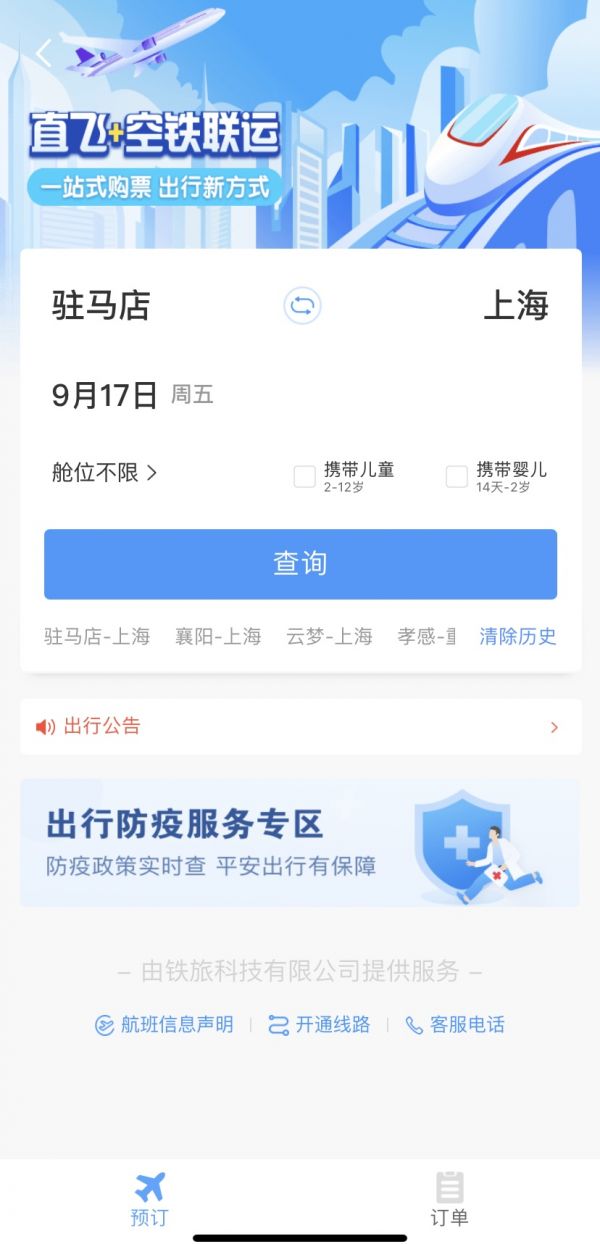
Task: Select history route 襄阳-上海
Action: point(218,636)
